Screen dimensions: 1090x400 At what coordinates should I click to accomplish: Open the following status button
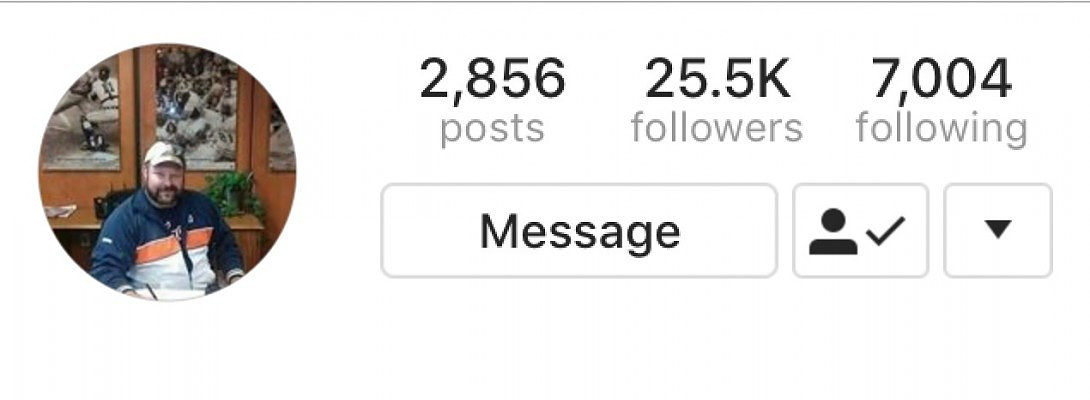pyautogui.click(x=860, y=231)
